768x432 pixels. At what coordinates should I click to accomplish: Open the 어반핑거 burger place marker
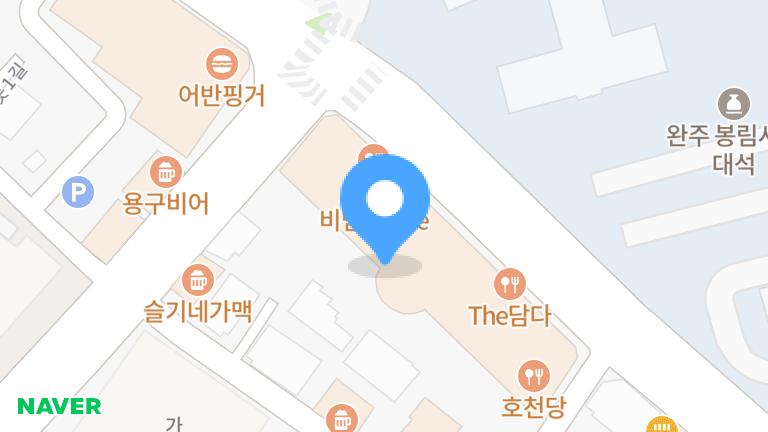[222, 64]
